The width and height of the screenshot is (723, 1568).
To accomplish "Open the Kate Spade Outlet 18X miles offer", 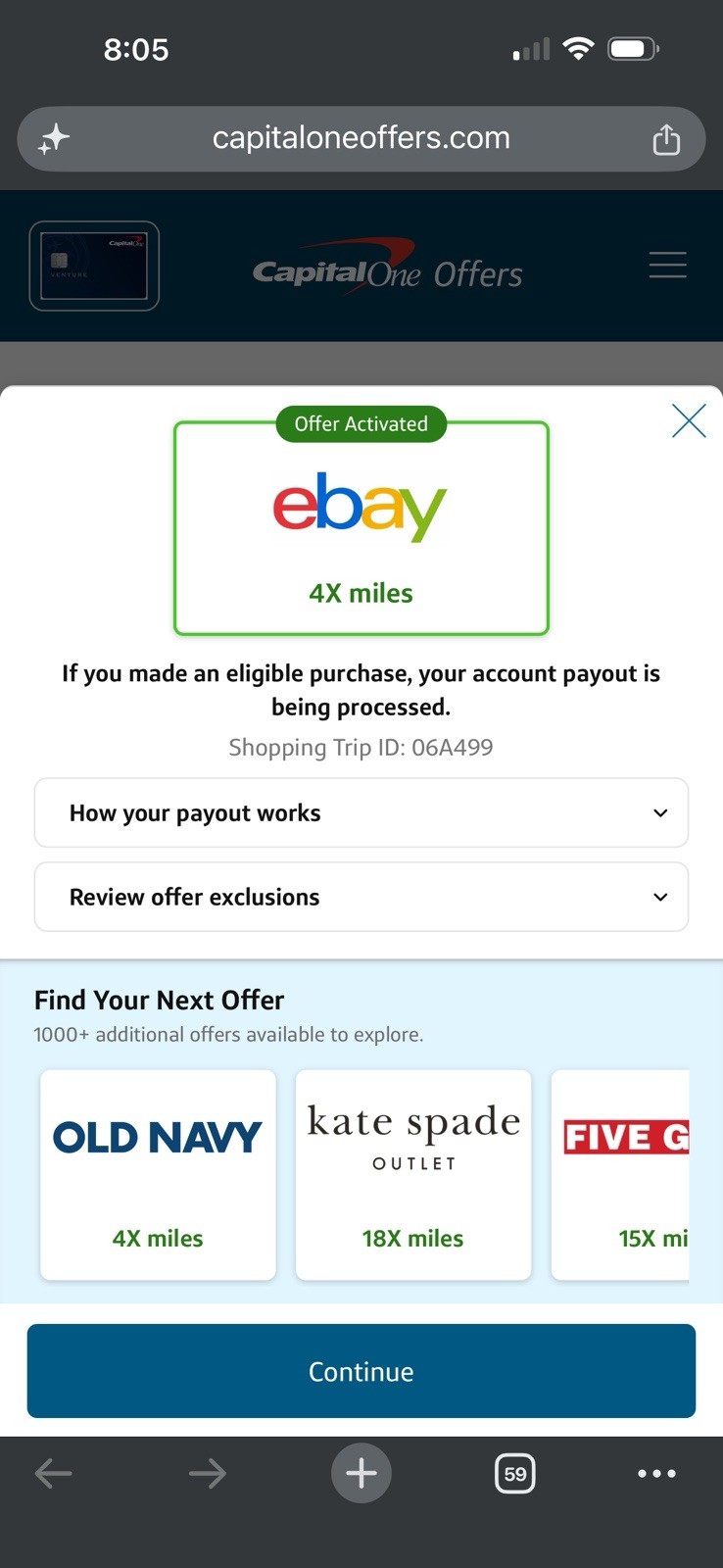I will [x=413, y=1175].
